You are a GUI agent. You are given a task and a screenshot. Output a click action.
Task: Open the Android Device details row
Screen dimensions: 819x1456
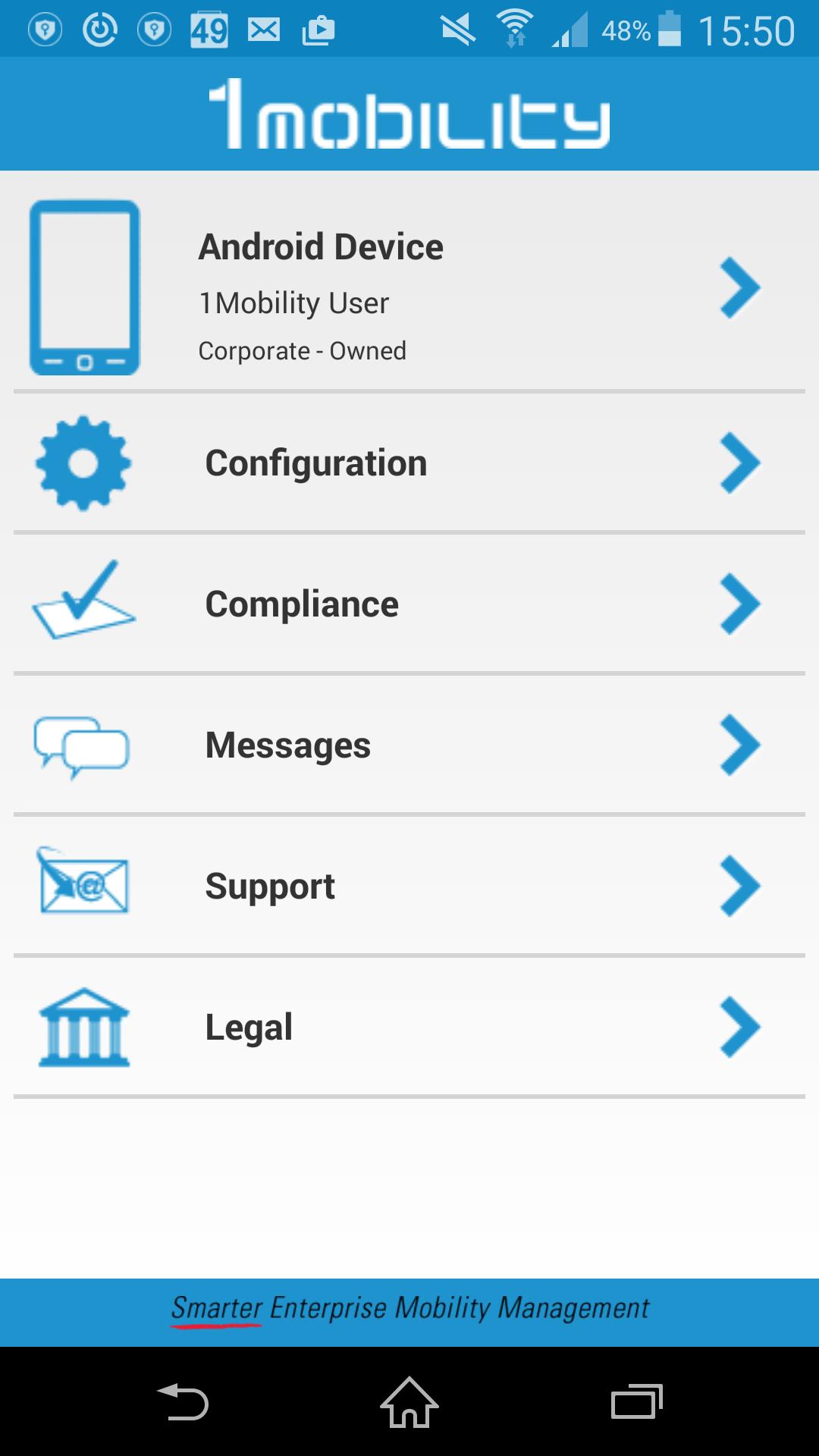[409, 288]
